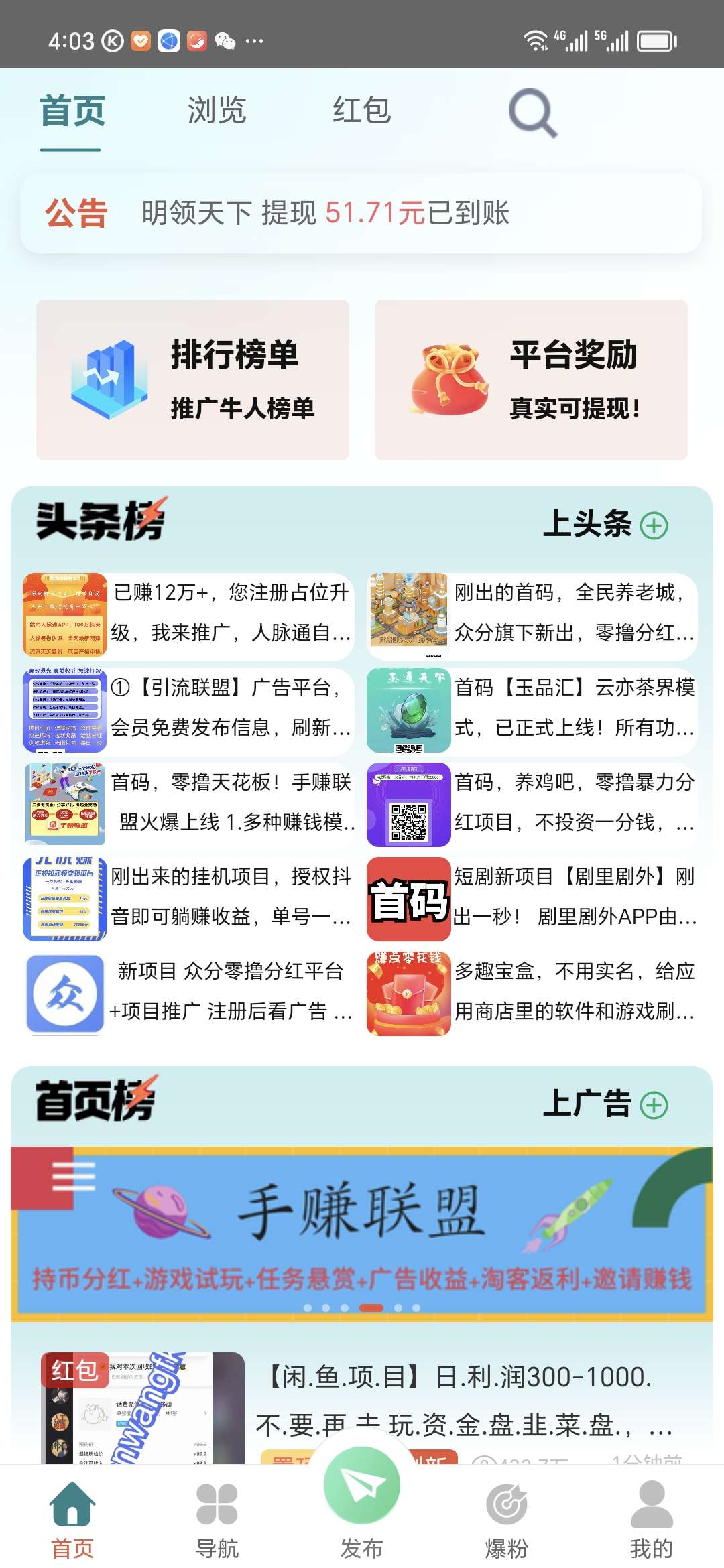
Task: Go to the 导航 bottom tab
Action: coord(217,1520)
